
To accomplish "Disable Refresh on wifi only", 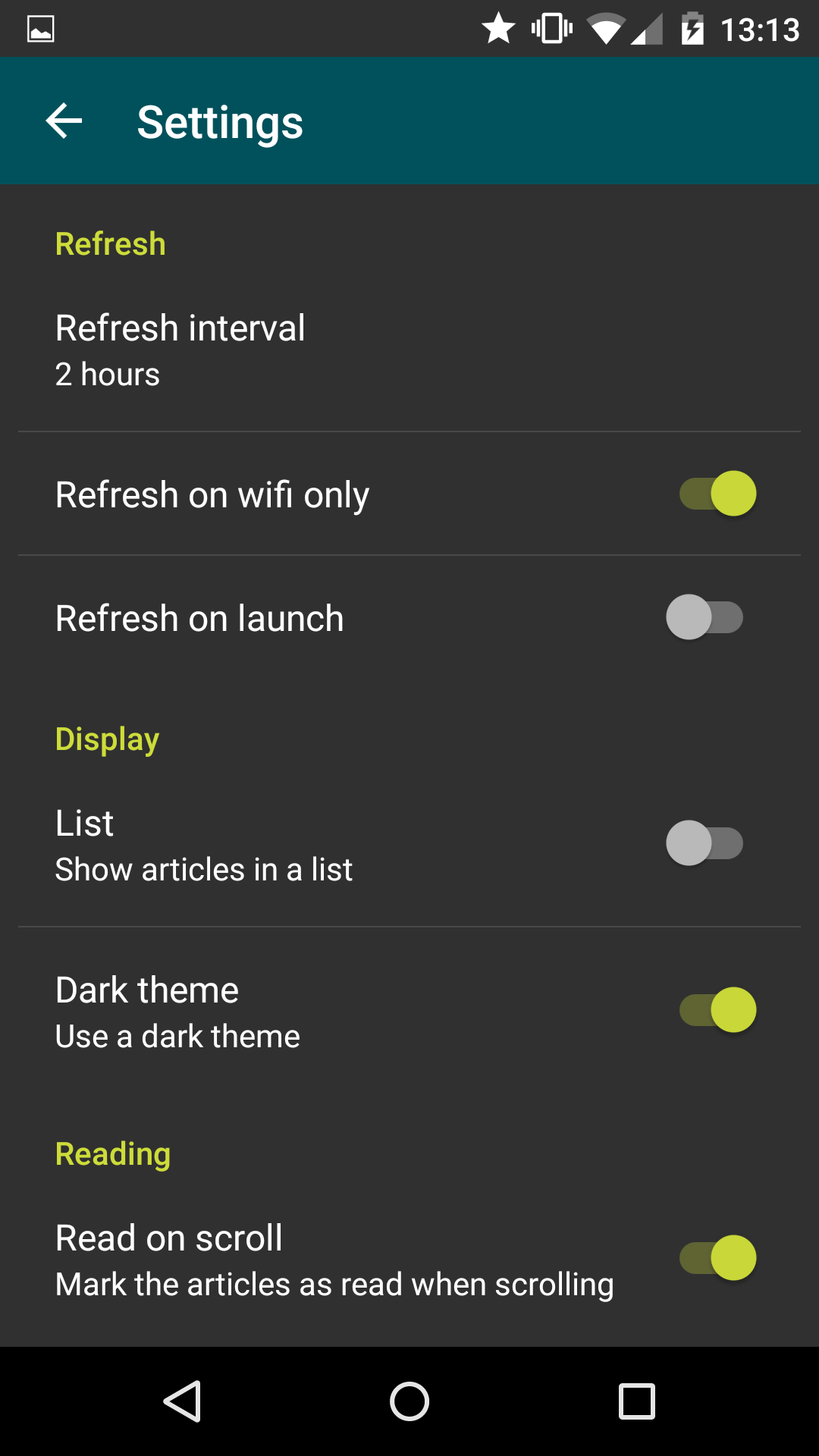I will 717,494.
